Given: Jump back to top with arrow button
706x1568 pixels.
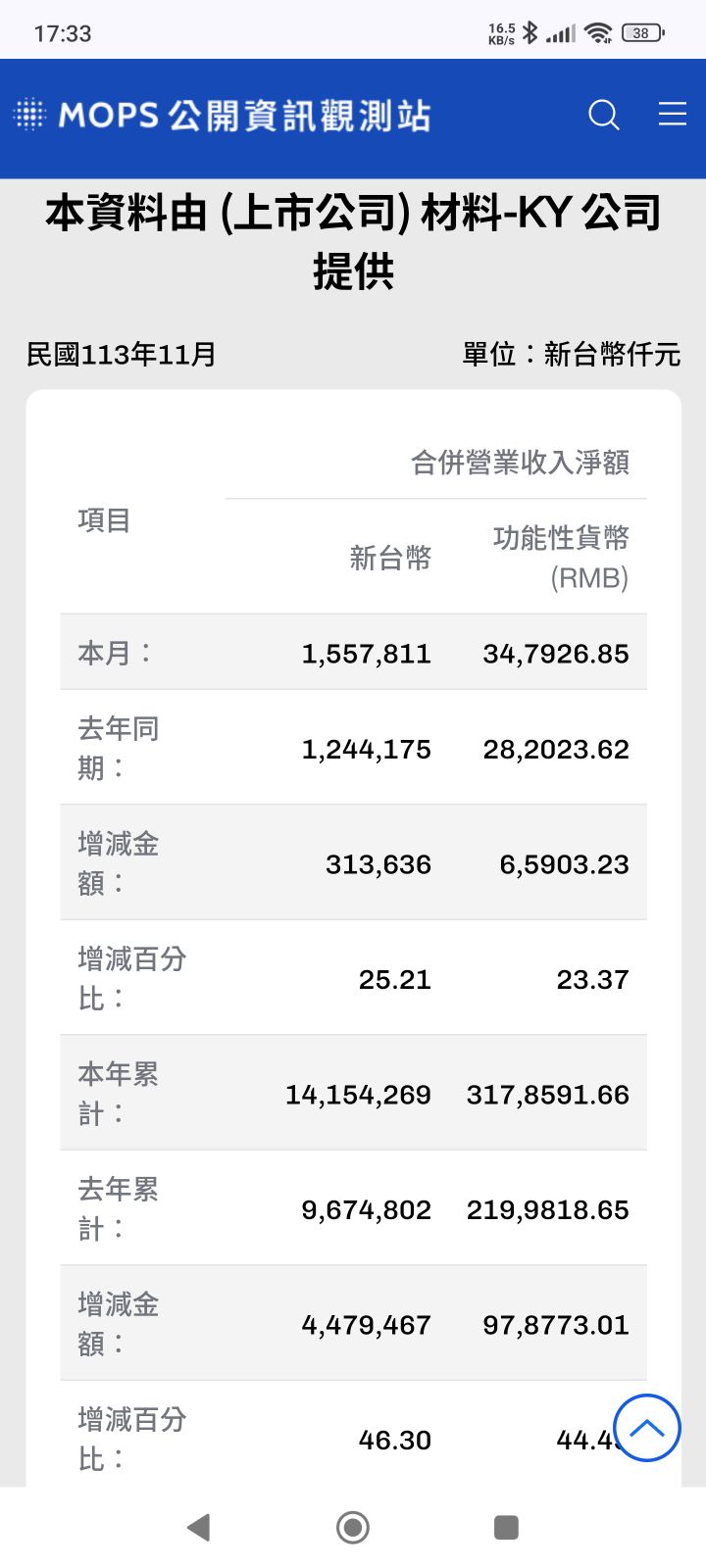Looking at the screenshot, I should (x=646, y=1428).
